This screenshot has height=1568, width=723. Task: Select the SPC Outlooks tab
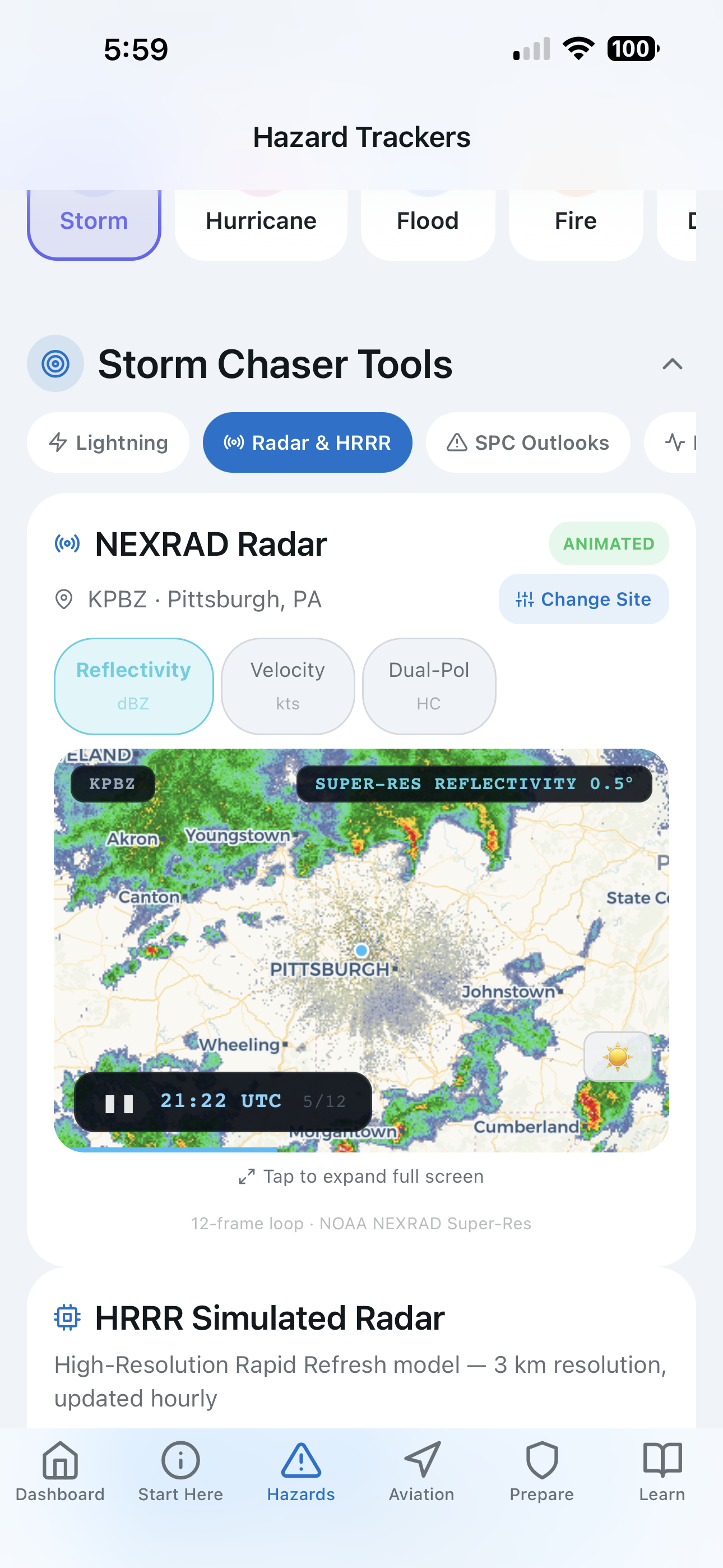point(527,442)
